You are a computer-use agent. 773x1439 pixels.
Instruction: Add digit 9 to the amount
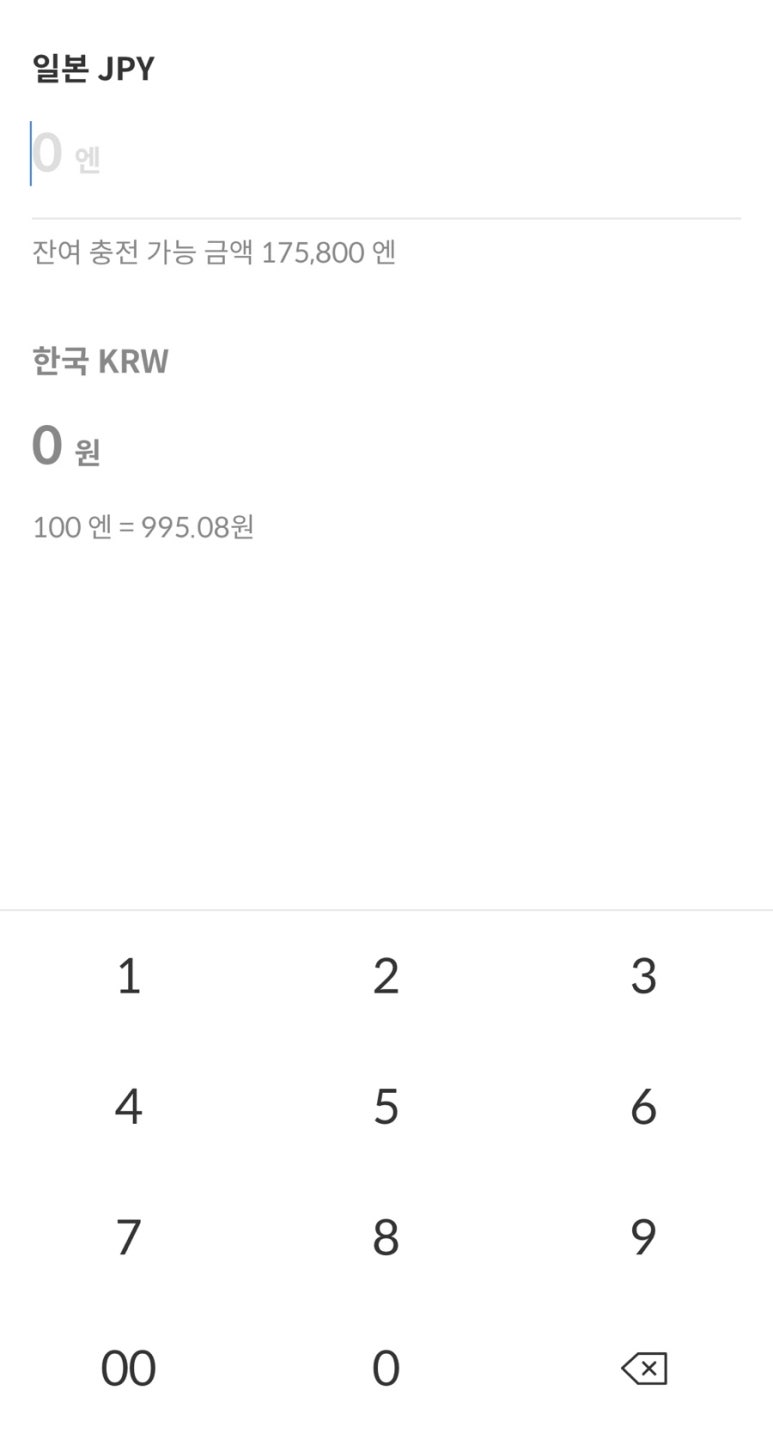click(x=644, y=1238)
